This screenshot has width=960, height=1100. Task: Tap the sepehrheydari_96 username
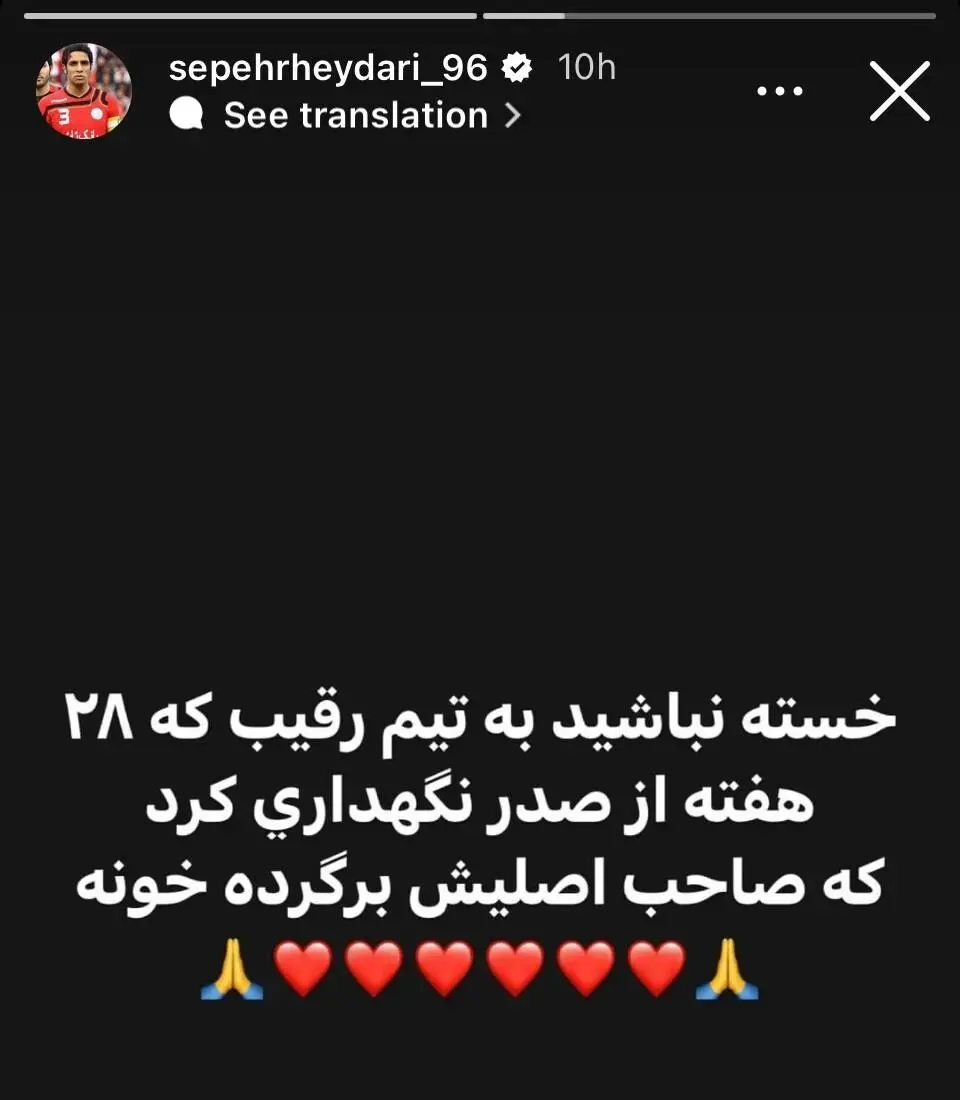[328, 68]
